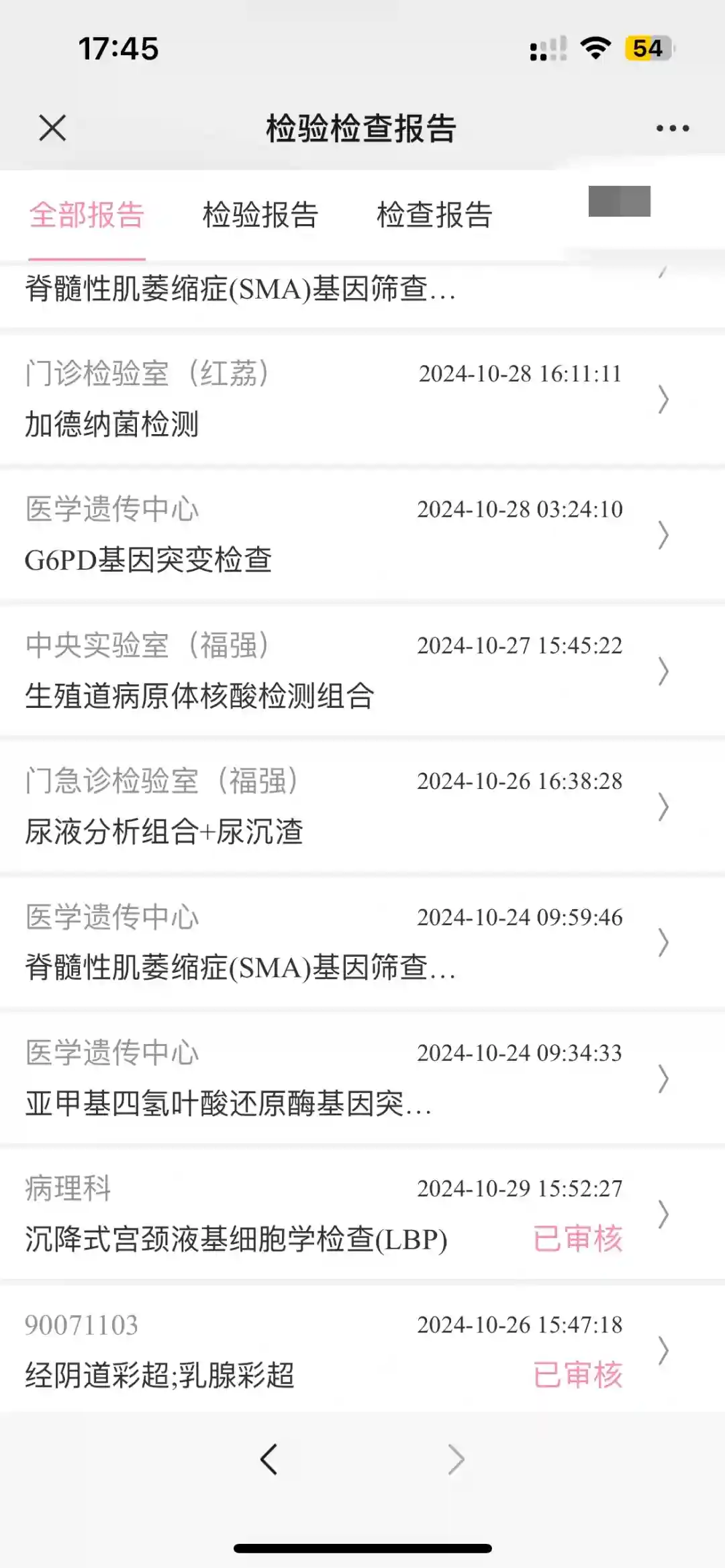View 沉降式宫颈液基细胞学检查(LBP) report

(x=336, y=1214)
